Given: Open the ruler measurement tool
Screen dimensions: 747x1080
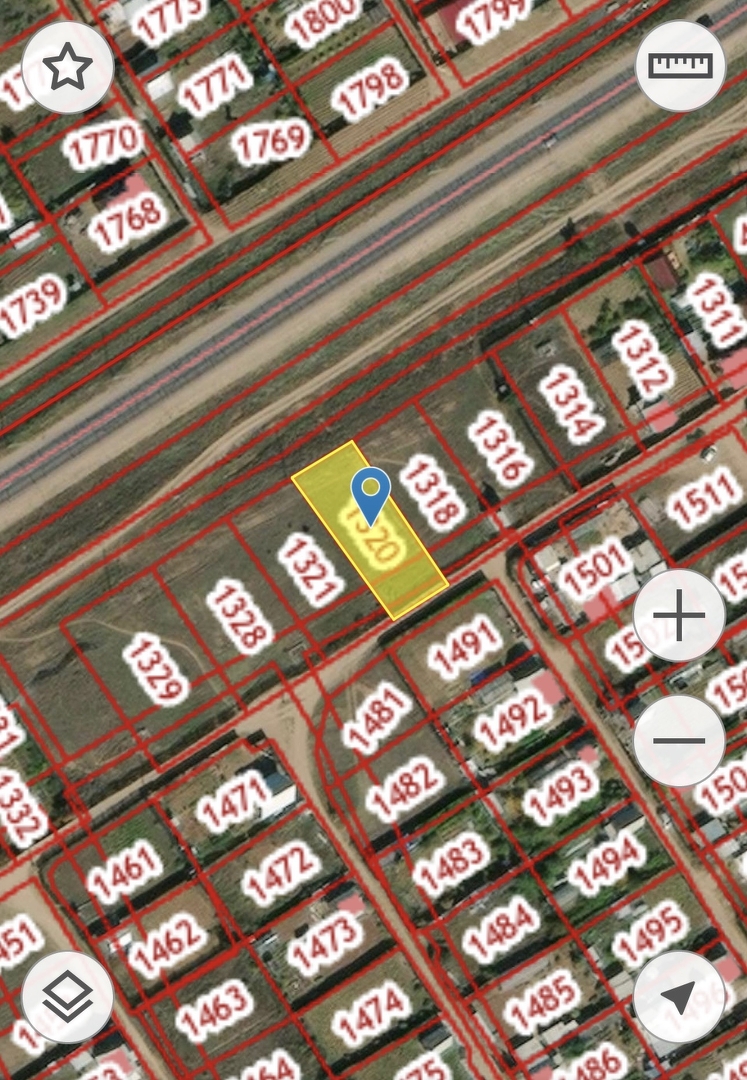Looking at the screenshot, I should [x=680, y=66].
